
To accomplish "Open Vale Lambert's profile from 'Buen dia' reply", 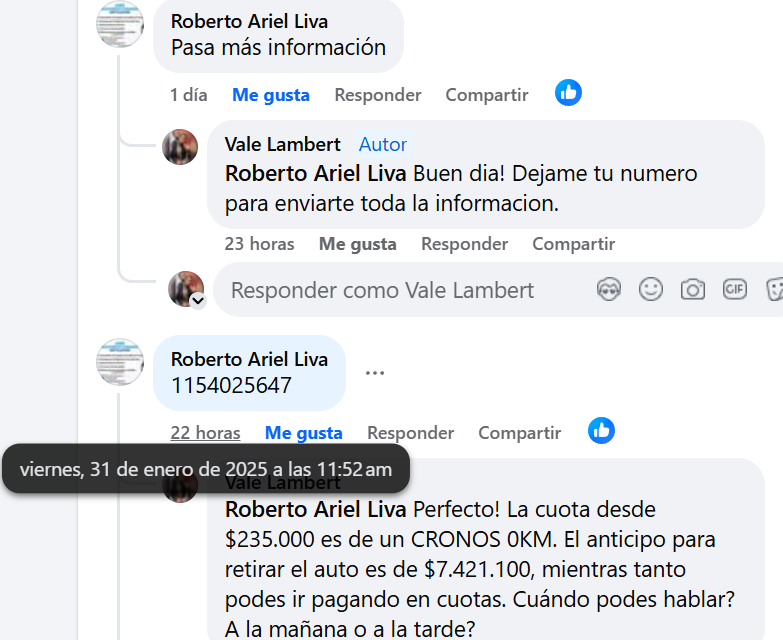I will click(x=282, y=145).
